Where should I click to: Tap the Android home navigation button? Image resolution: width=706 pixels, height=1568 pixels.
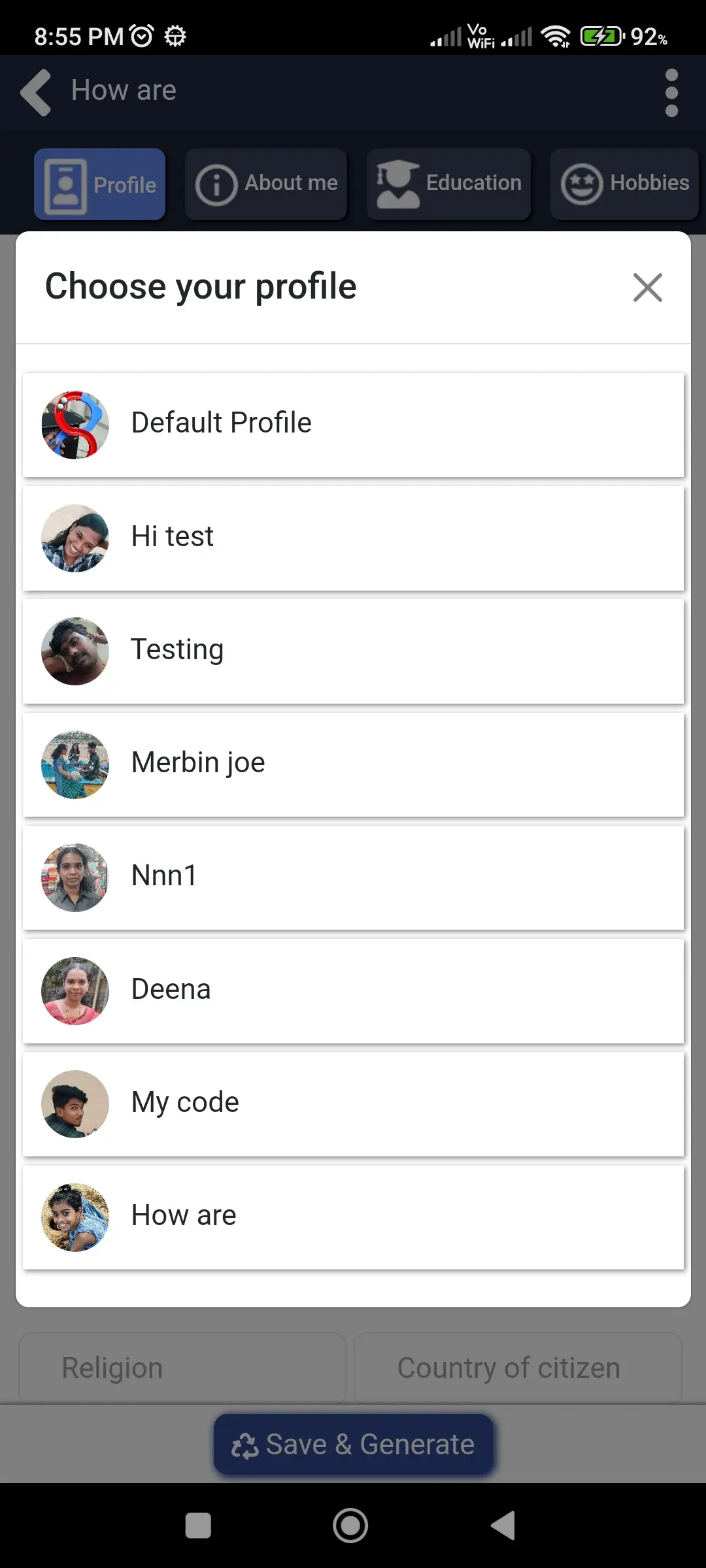350,1524
